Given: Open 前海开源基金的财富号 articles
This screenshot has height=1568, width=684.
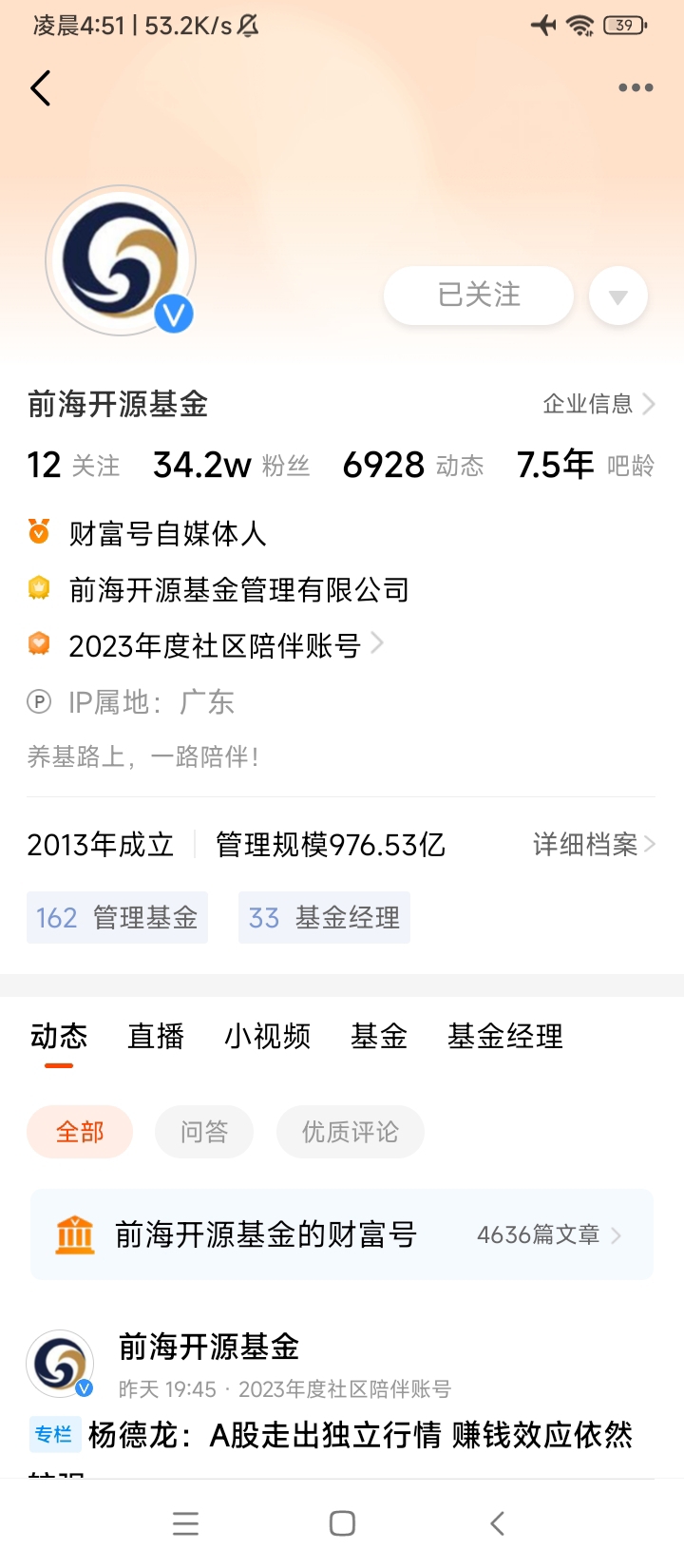Looking at the screenshot, I should click(342, 1234).
